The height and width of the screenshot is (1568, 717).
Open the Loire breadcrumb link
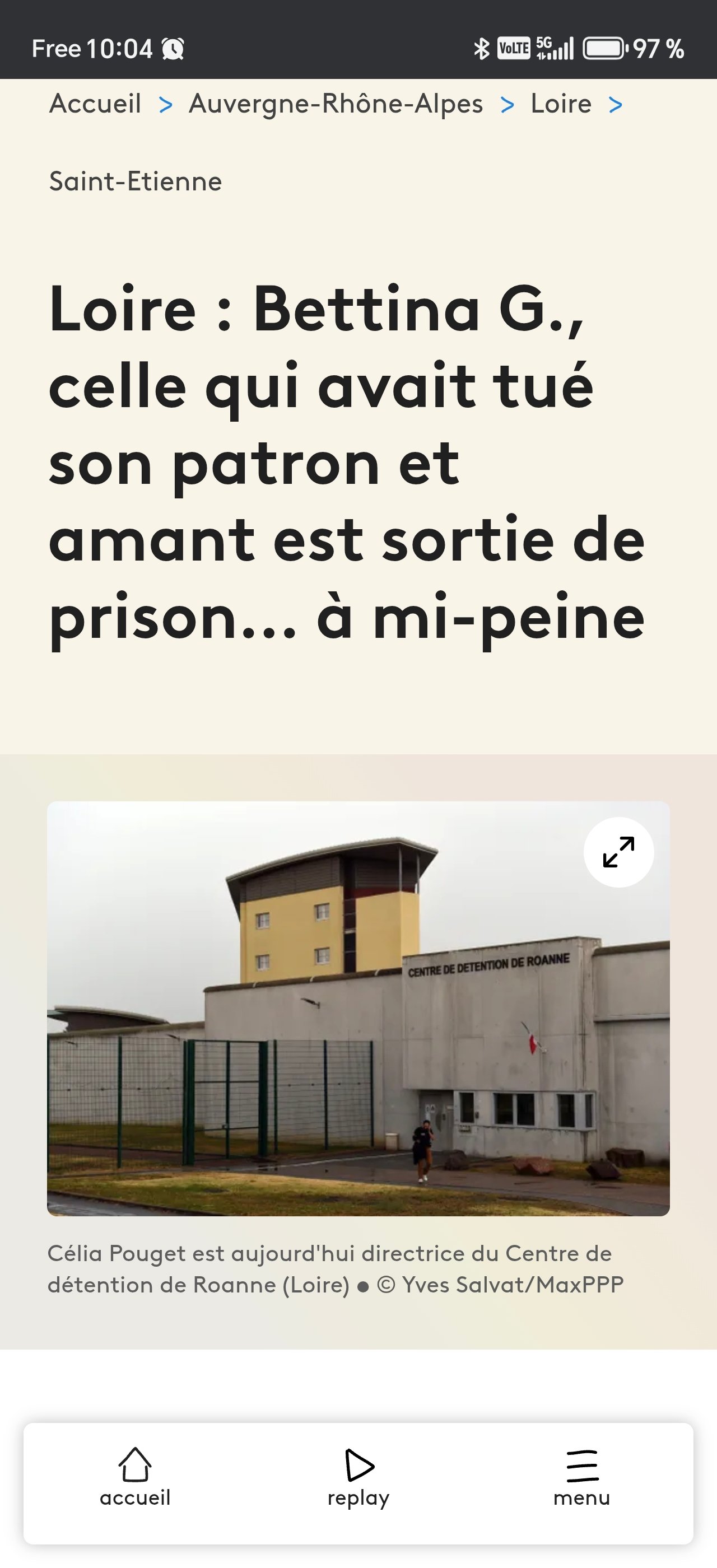[x=561, y=104]
